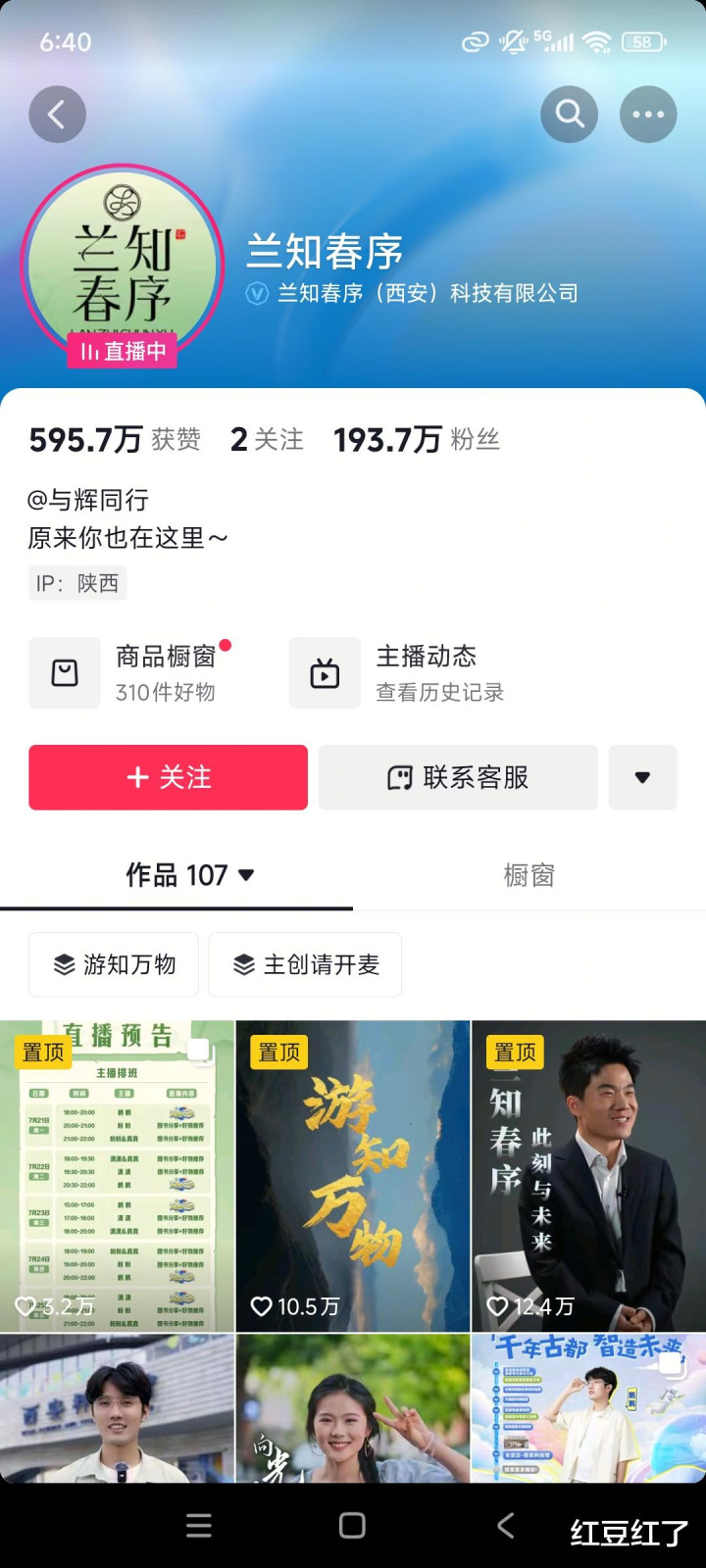
Task: Follow 兰知春序 with the red 关注 button
Action: coord(169,777)
